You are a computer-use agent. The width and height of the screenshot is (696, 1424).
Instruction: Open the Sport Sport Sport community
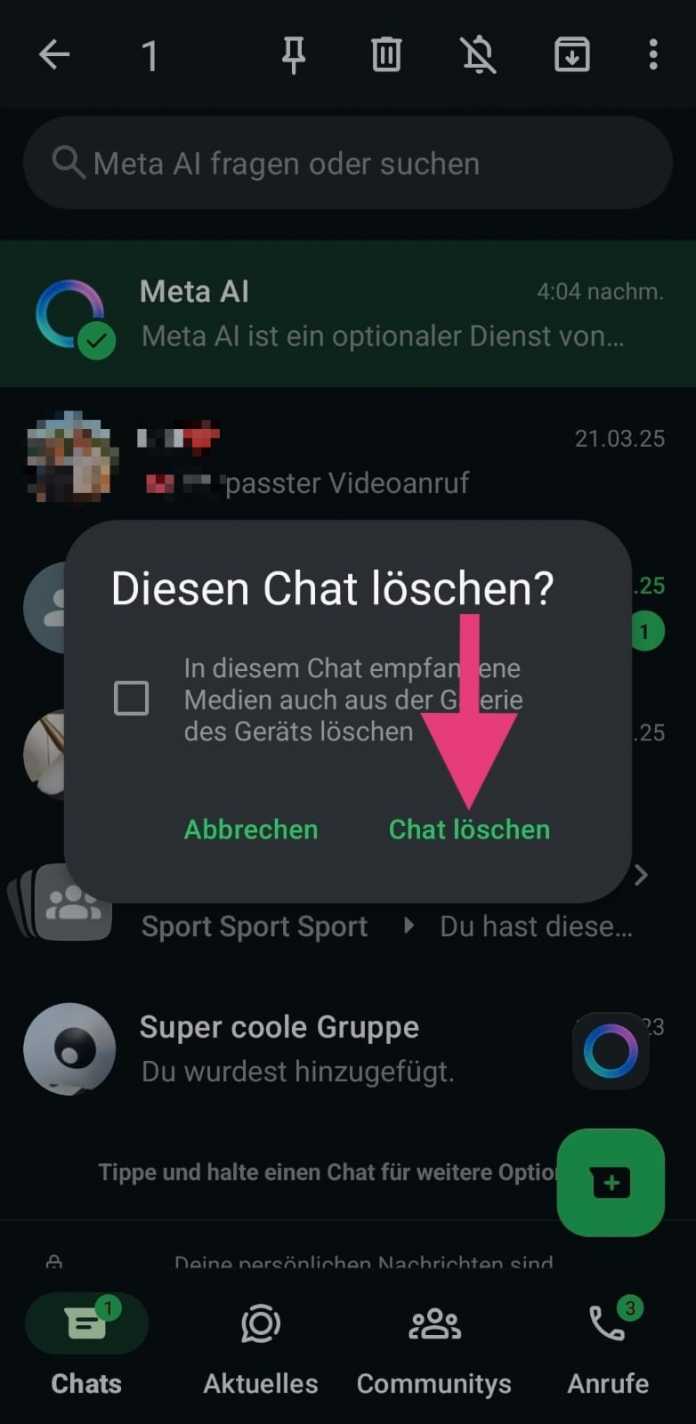tap(254, 927)
